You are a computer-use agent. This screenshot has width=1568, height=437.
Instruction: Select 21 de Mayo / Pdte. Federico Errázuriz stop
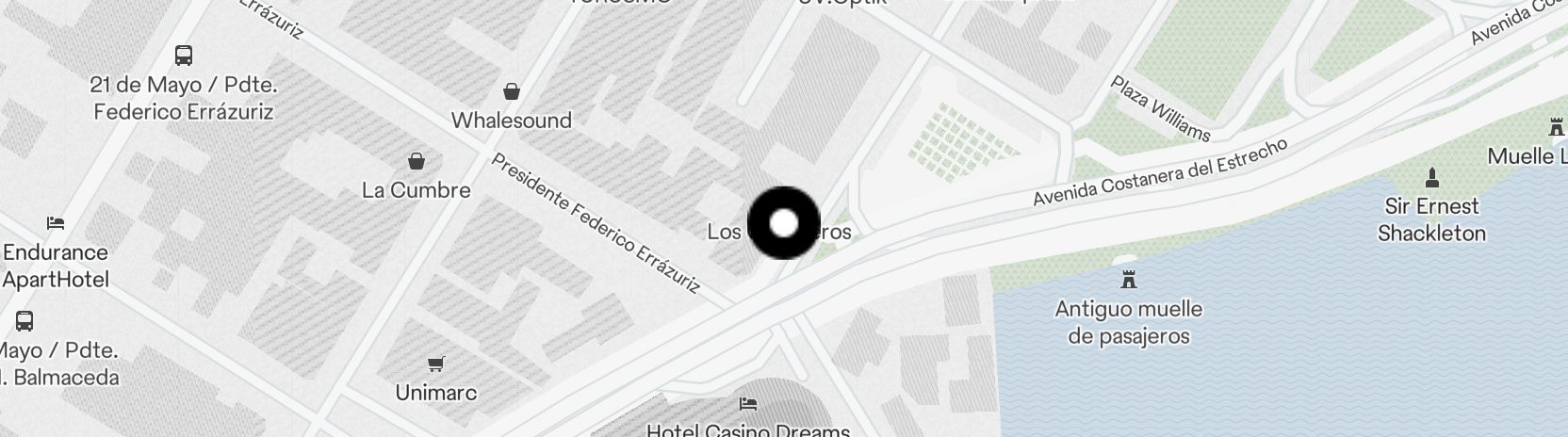tap(184, 56)
